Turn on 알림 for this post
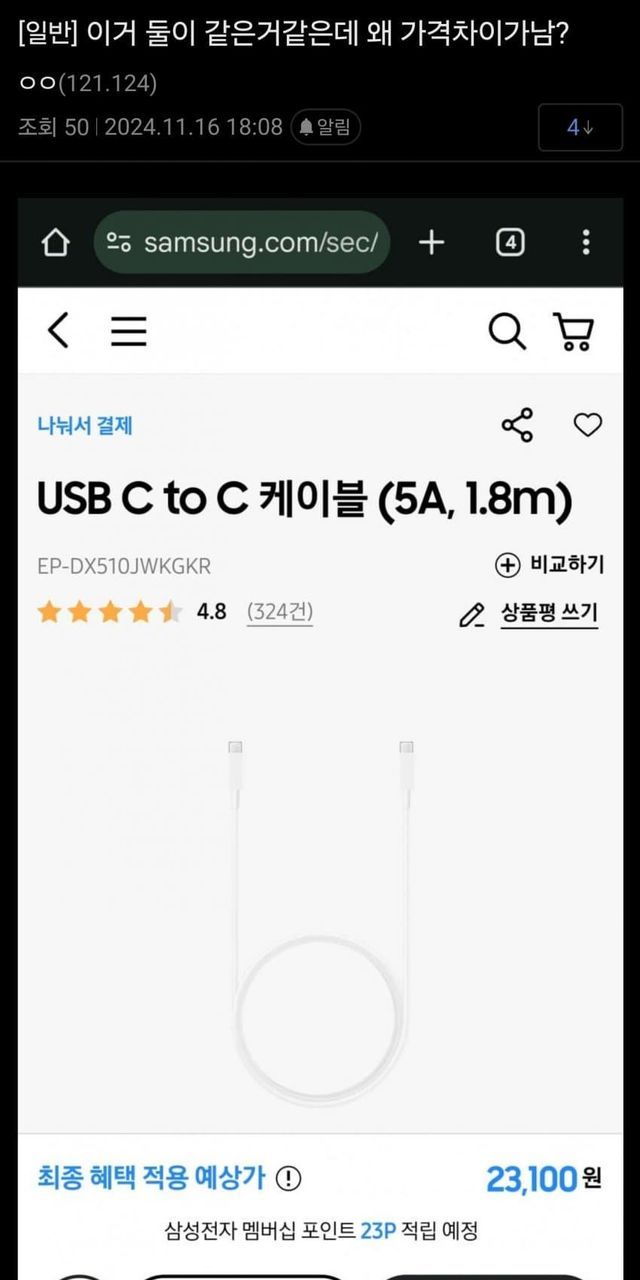The image size is (640, 1280). [x=326, y=127]
